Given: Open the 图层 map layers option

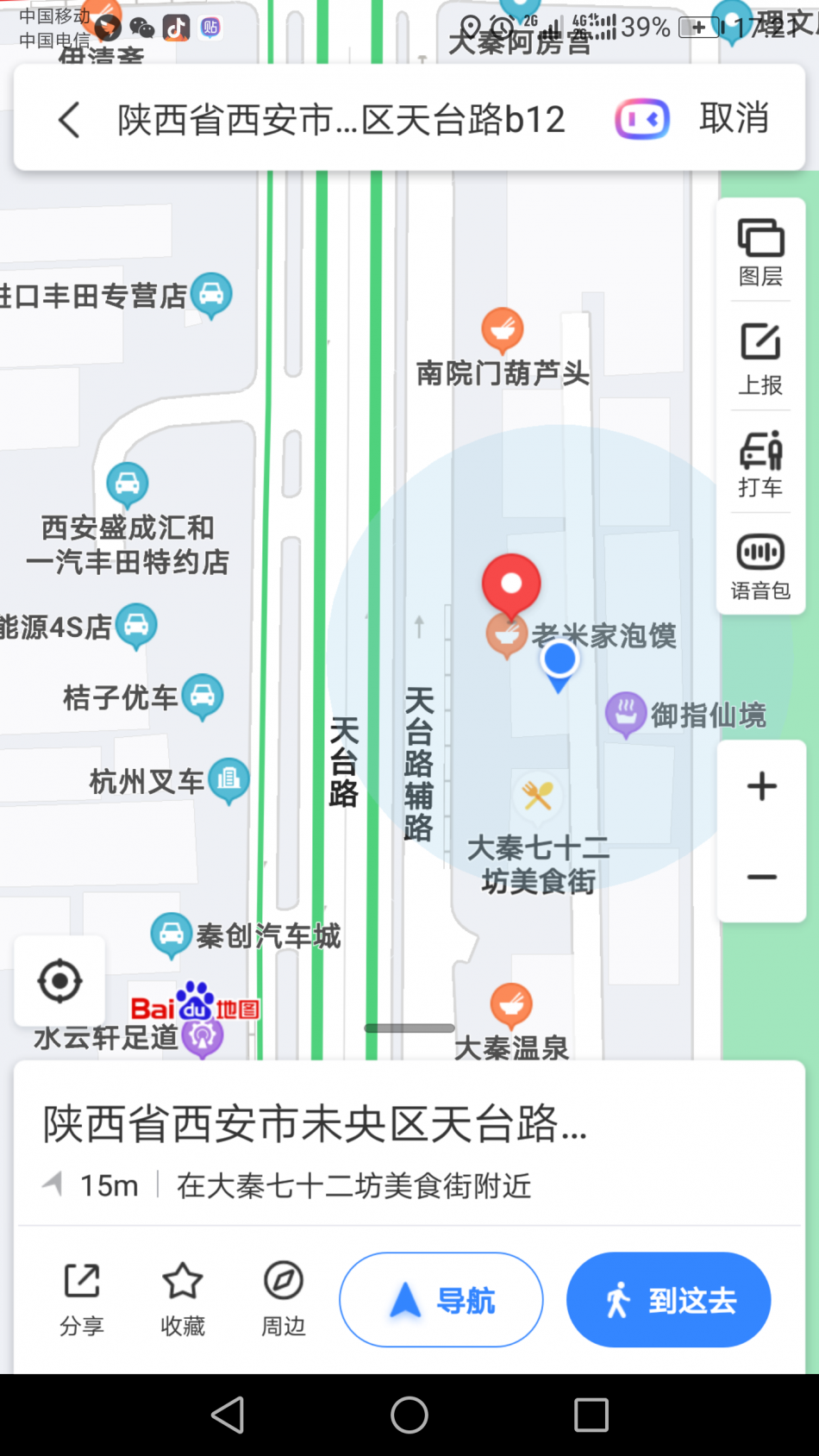Looking at the screenshot, I should [760, 252].
